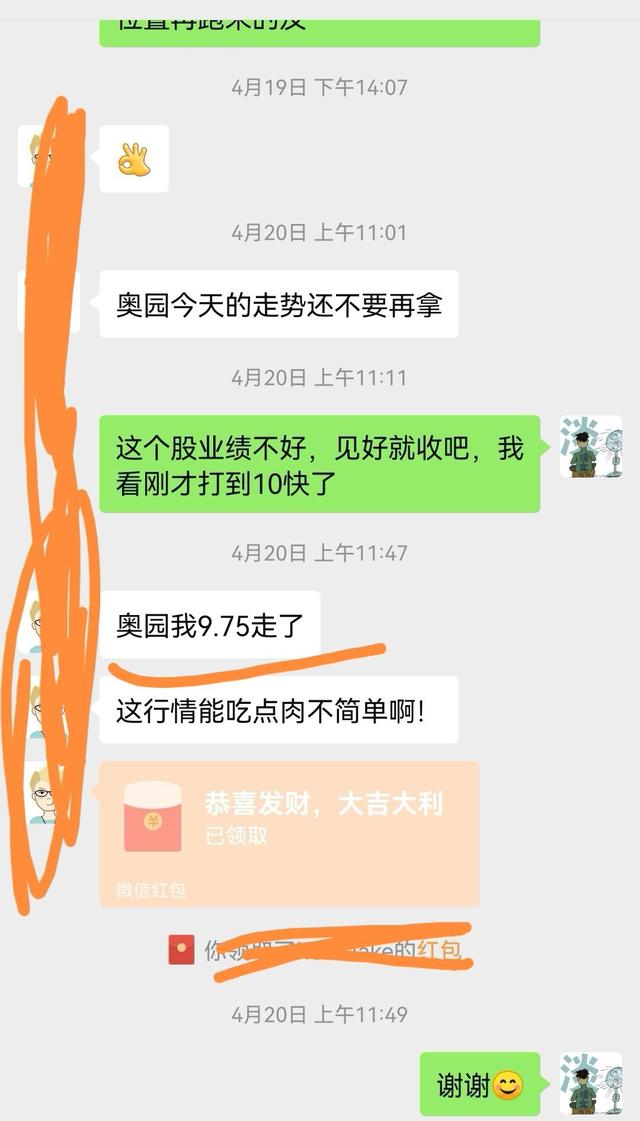Open my avatar beside the 谢谢 message
Viewport: 640px width, 1121px height.
coord(590,1083)
